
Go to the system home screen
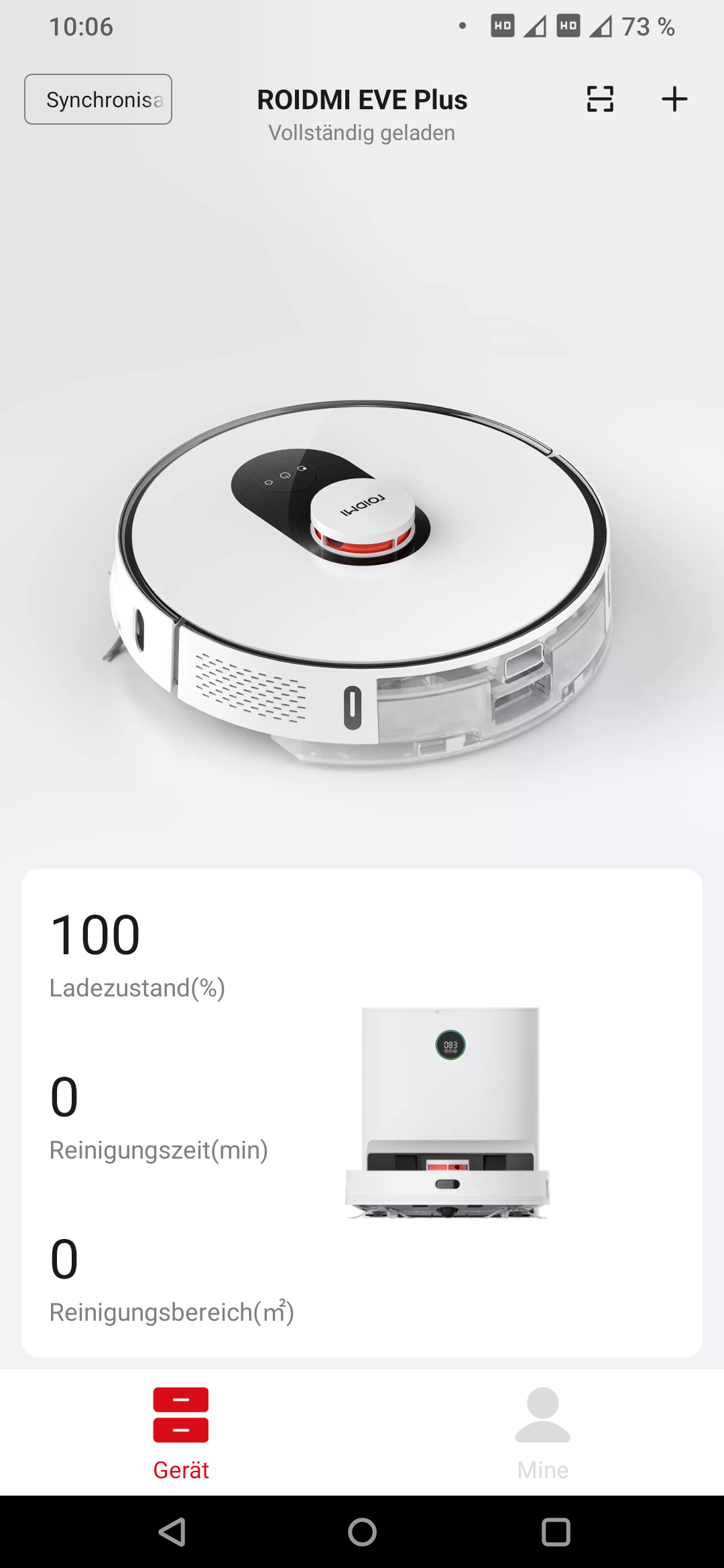[362, 1532]
